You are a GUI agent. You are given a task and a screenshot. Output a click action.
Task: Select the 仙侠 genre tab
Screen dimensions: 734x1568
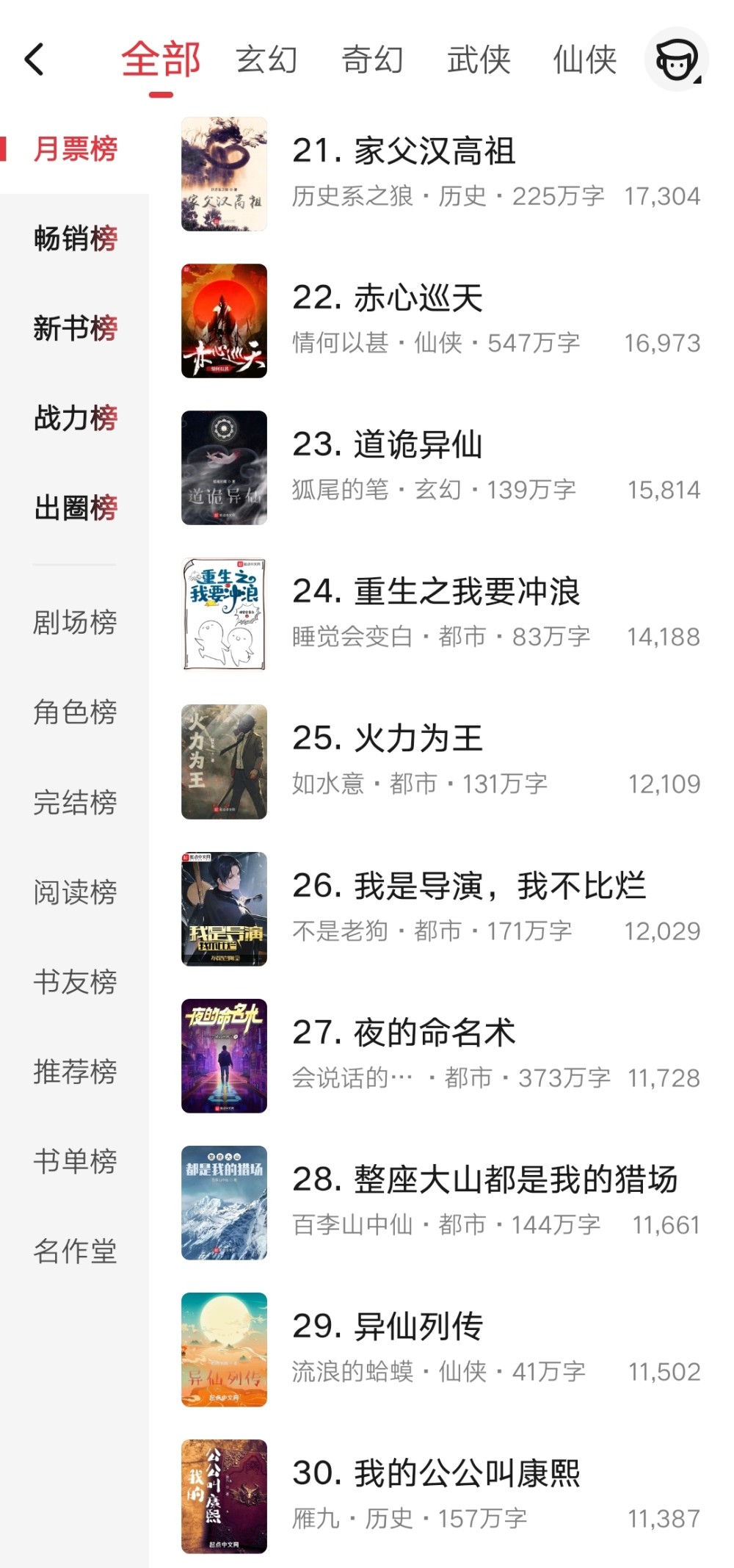pyautogui.click(x=584, y=59)
